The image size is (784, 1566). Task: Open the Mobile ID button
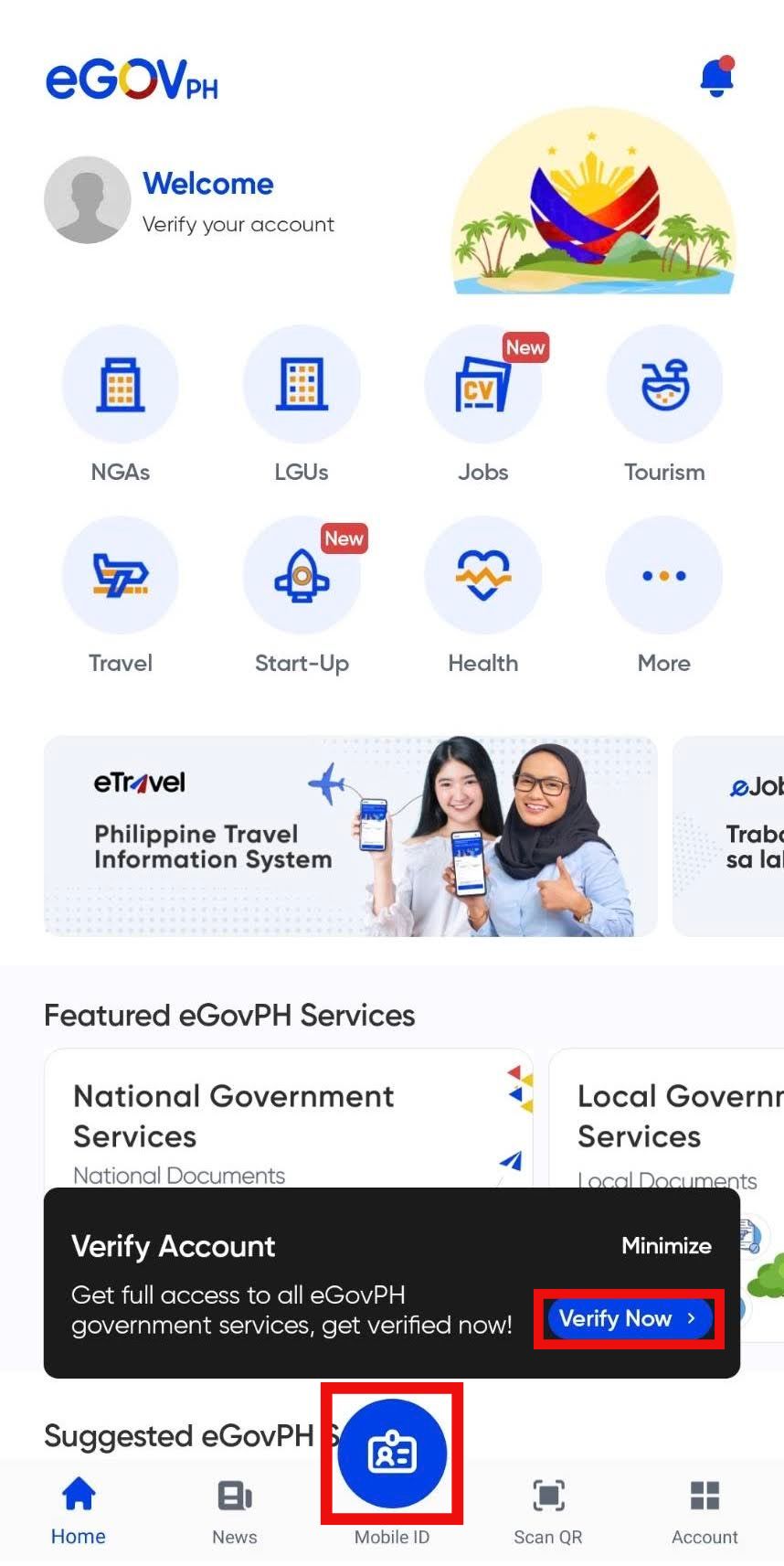[392, 1454]
